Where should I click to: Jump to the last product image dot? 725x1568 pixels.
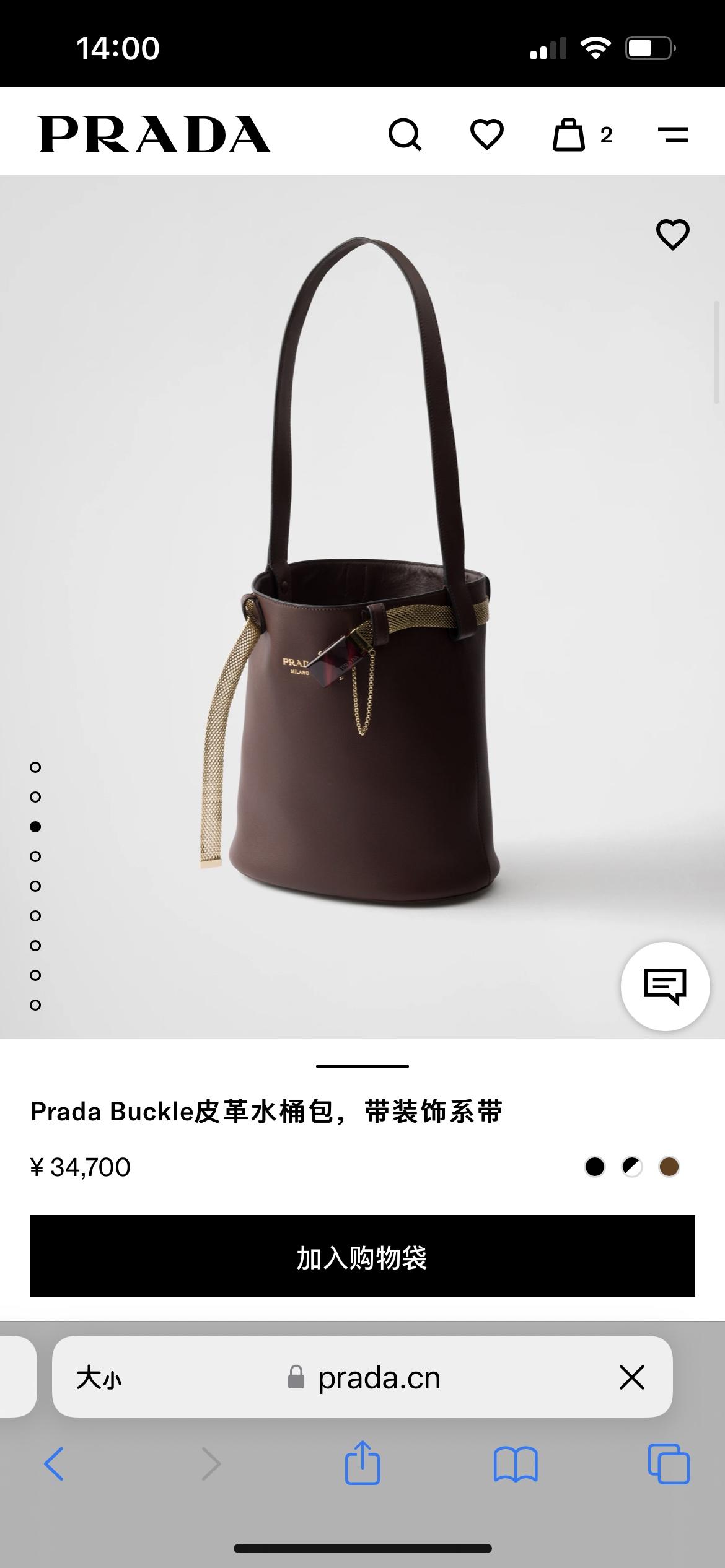(x=35, y=1005)
